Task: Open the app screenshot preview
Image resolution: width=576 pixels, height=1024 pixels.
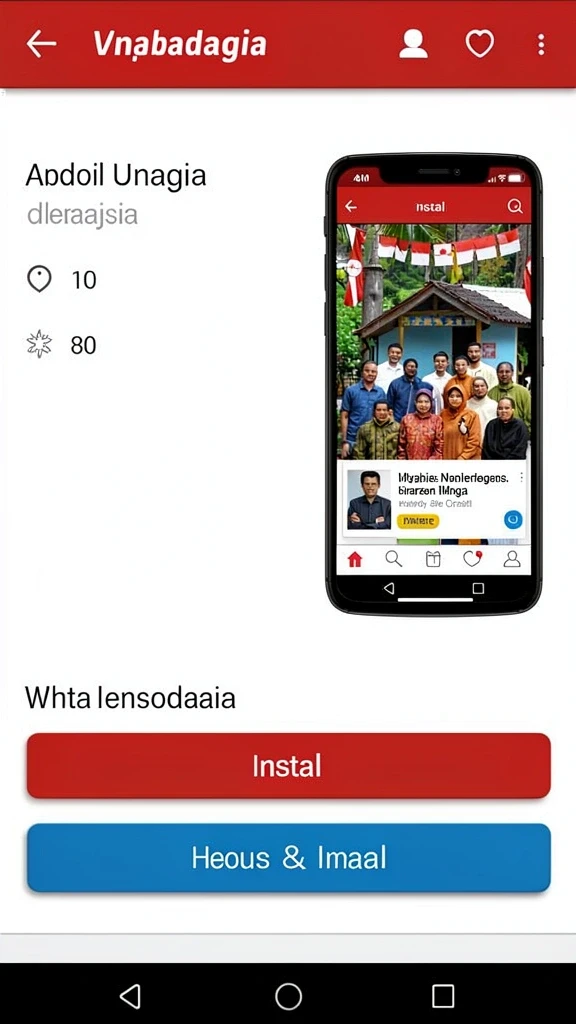Action: pos(434,385)
